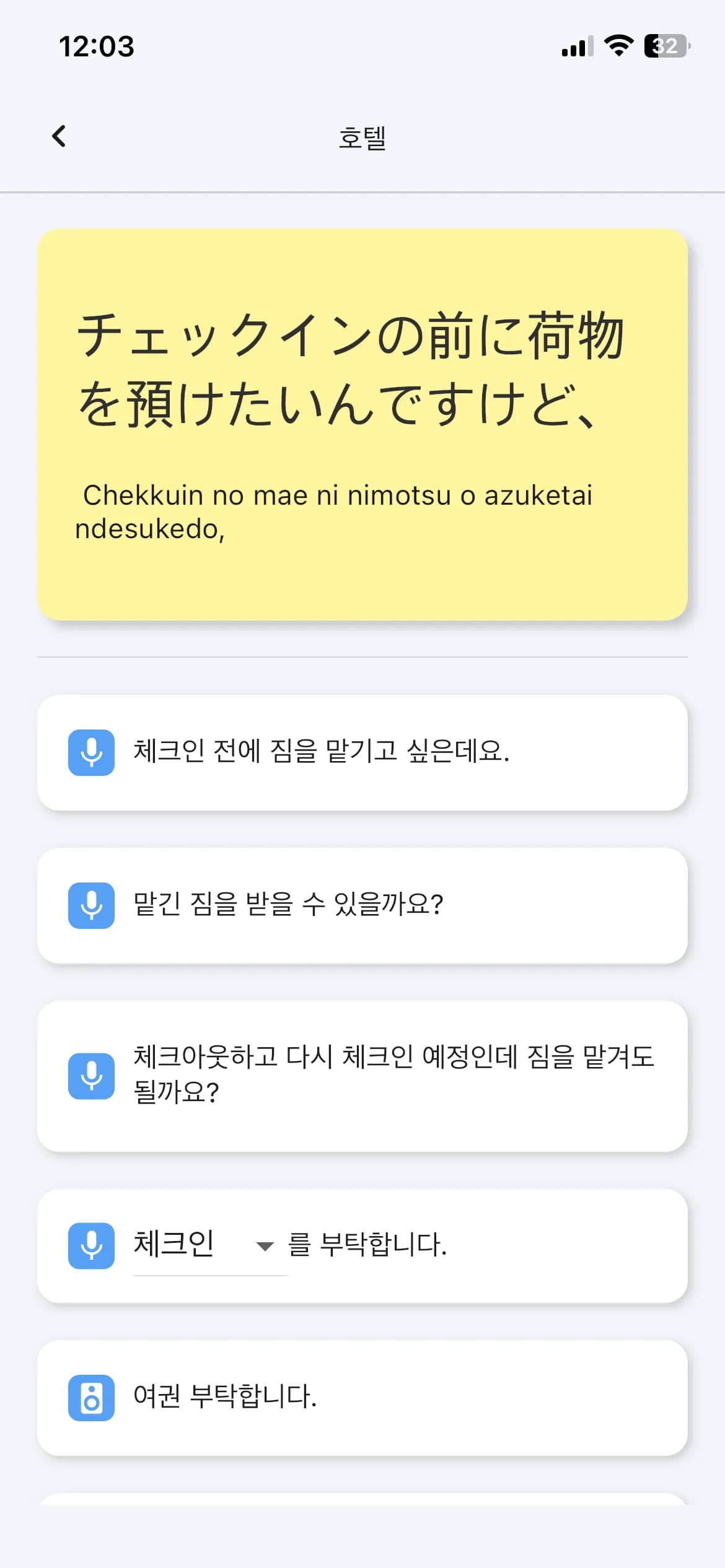Tap the microphone beside 체크아웃하고 다시 체크인 예정인데

[x=91, y=1076]
